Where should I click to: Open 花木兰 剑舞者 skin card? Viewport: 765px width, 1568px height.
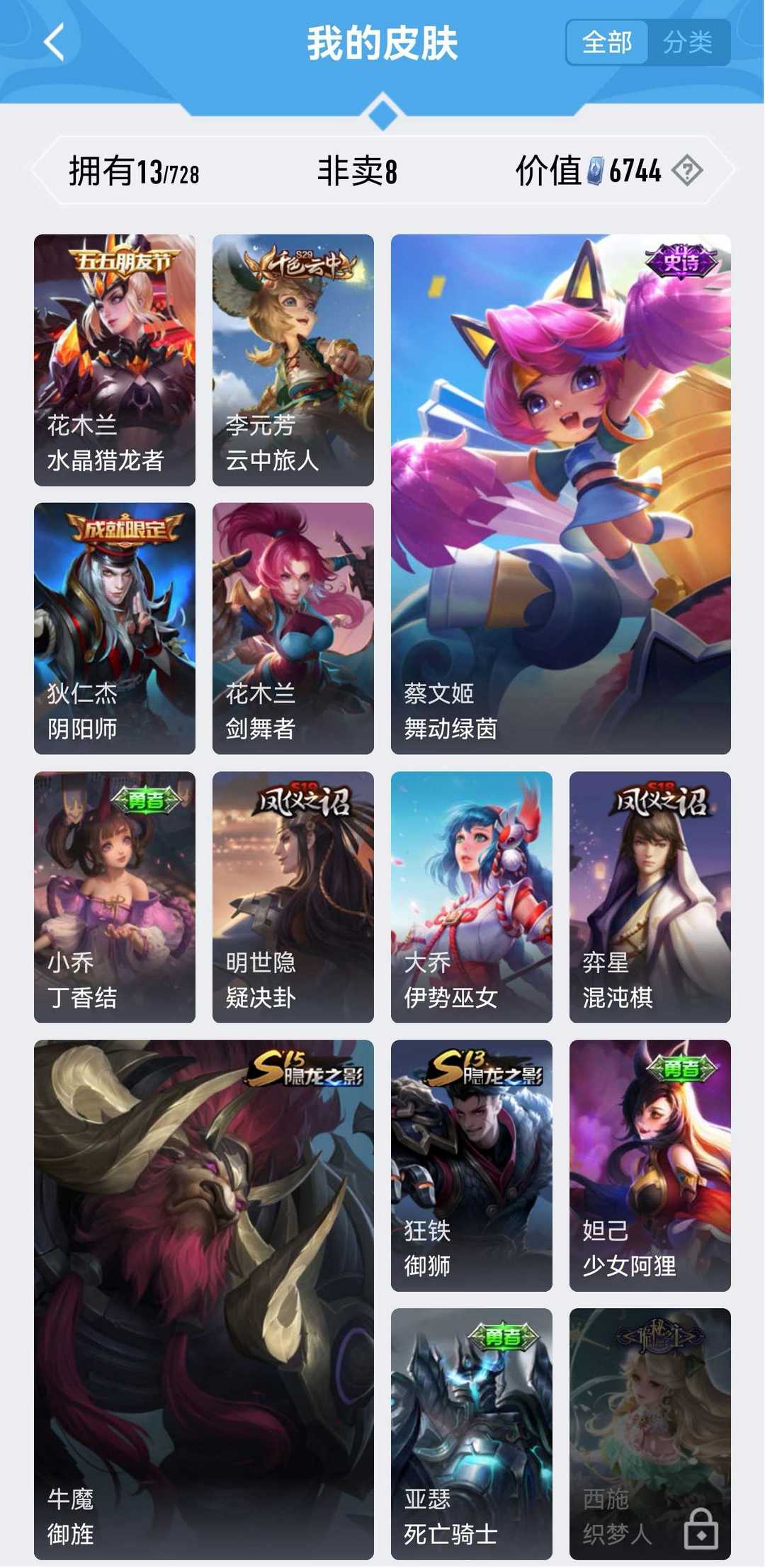pos(293,628)
